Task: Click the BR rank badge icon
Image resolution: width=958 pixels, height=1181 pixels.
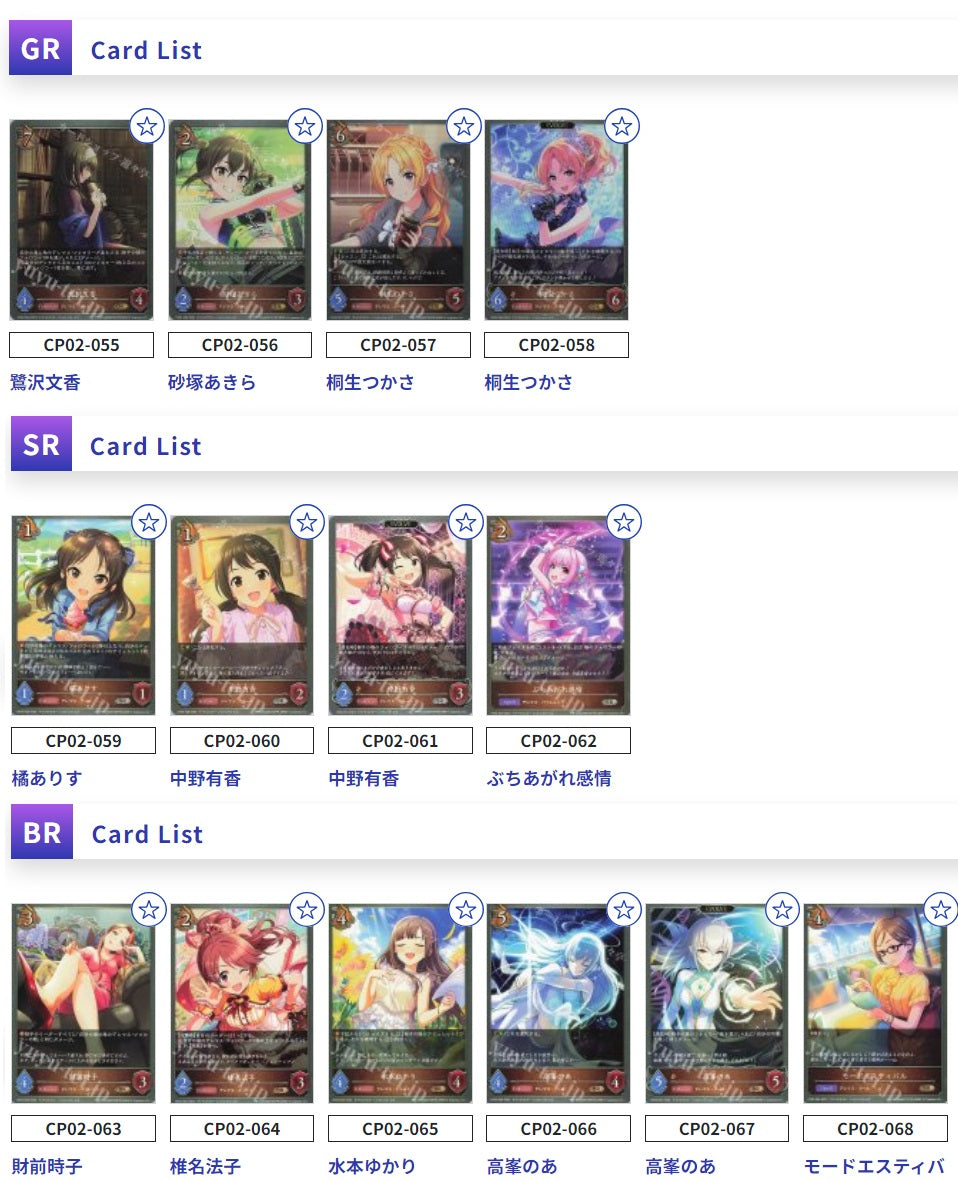Action: 41,832
